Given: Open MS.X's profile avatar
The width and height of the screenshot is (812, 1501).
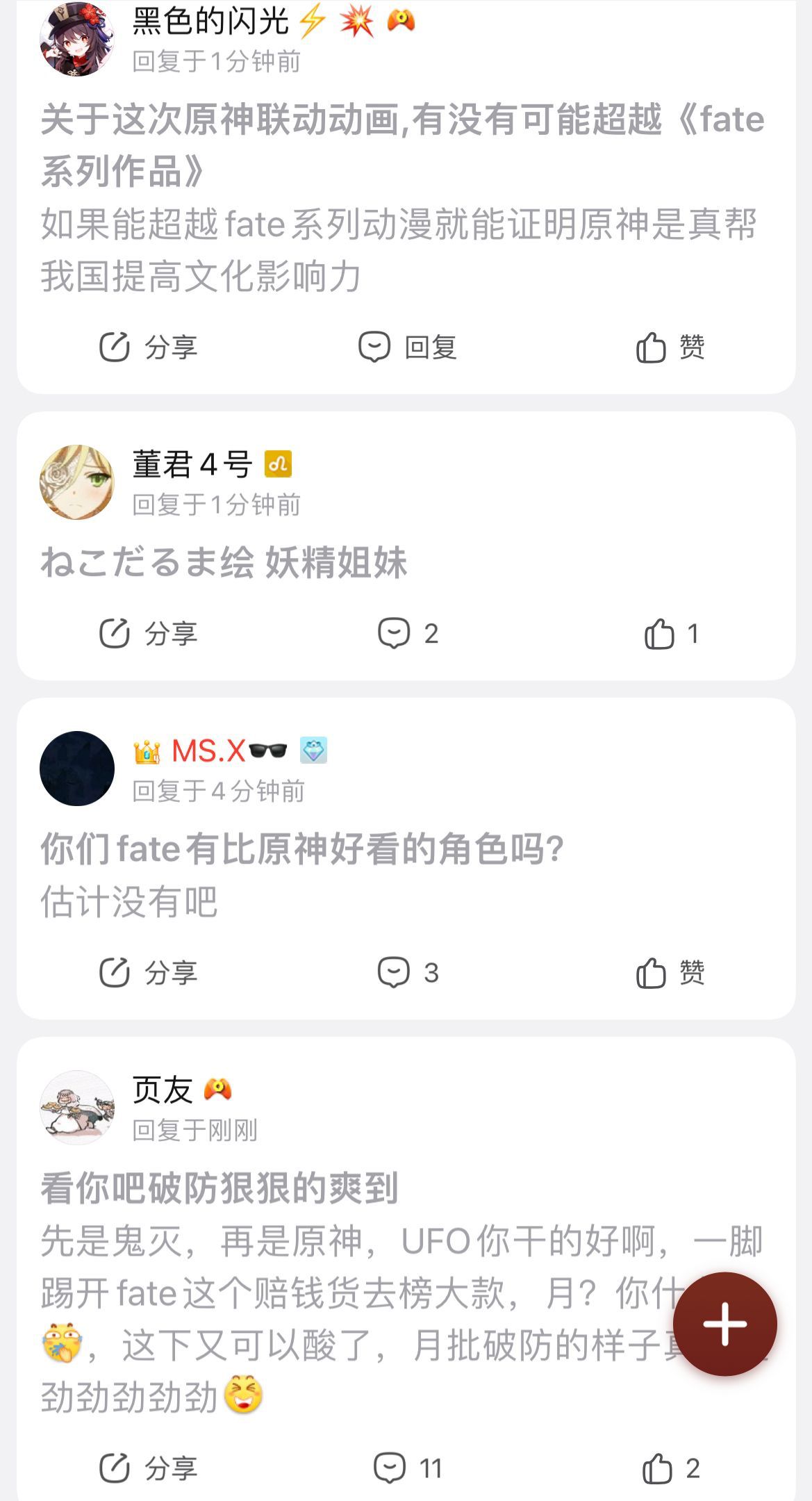Looking at the screenshot, I should coord(77,769).
